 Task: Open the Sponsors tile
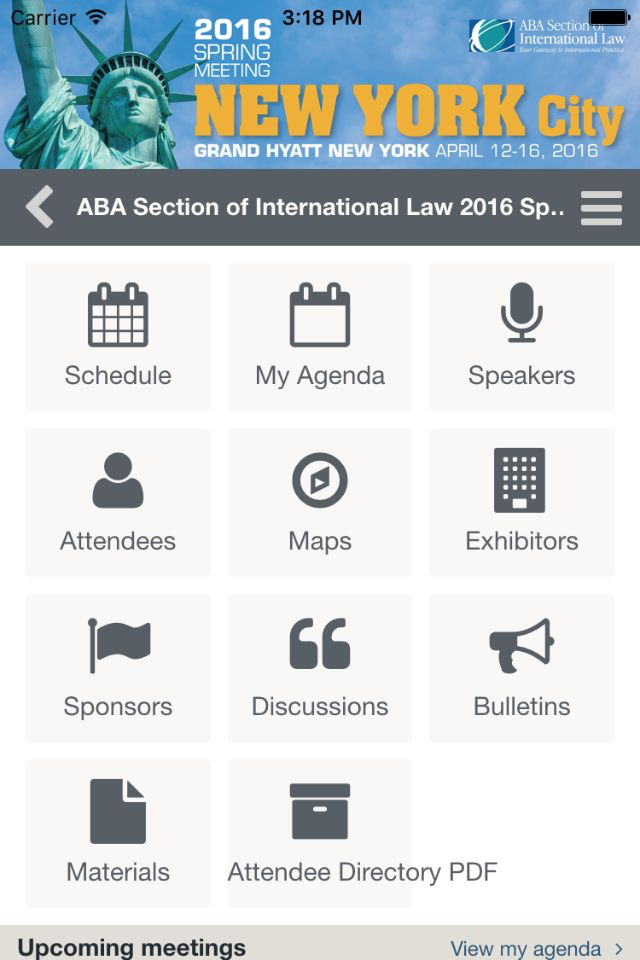tap(118, 668)
